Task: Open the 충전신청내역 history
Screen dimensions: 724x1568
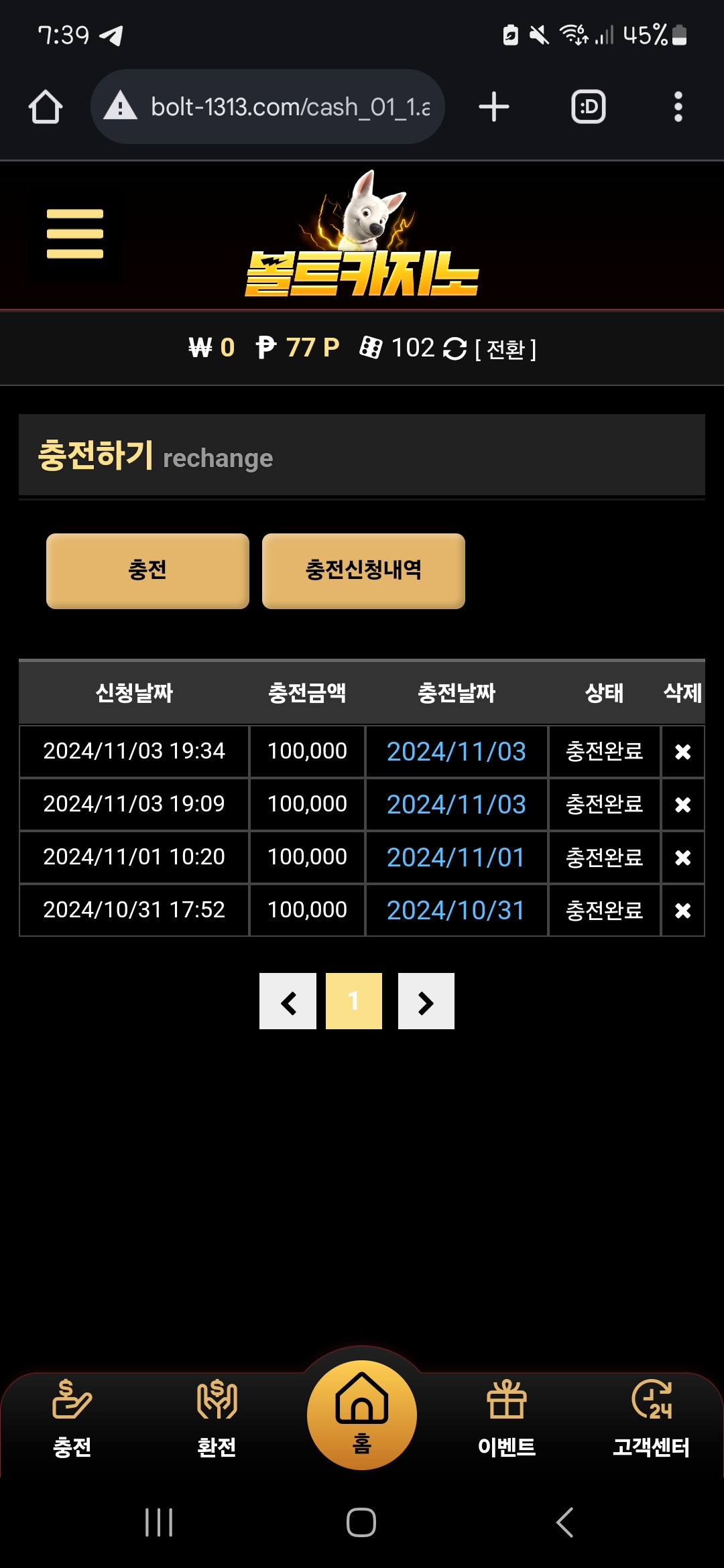Action: (x=363, y=571)
